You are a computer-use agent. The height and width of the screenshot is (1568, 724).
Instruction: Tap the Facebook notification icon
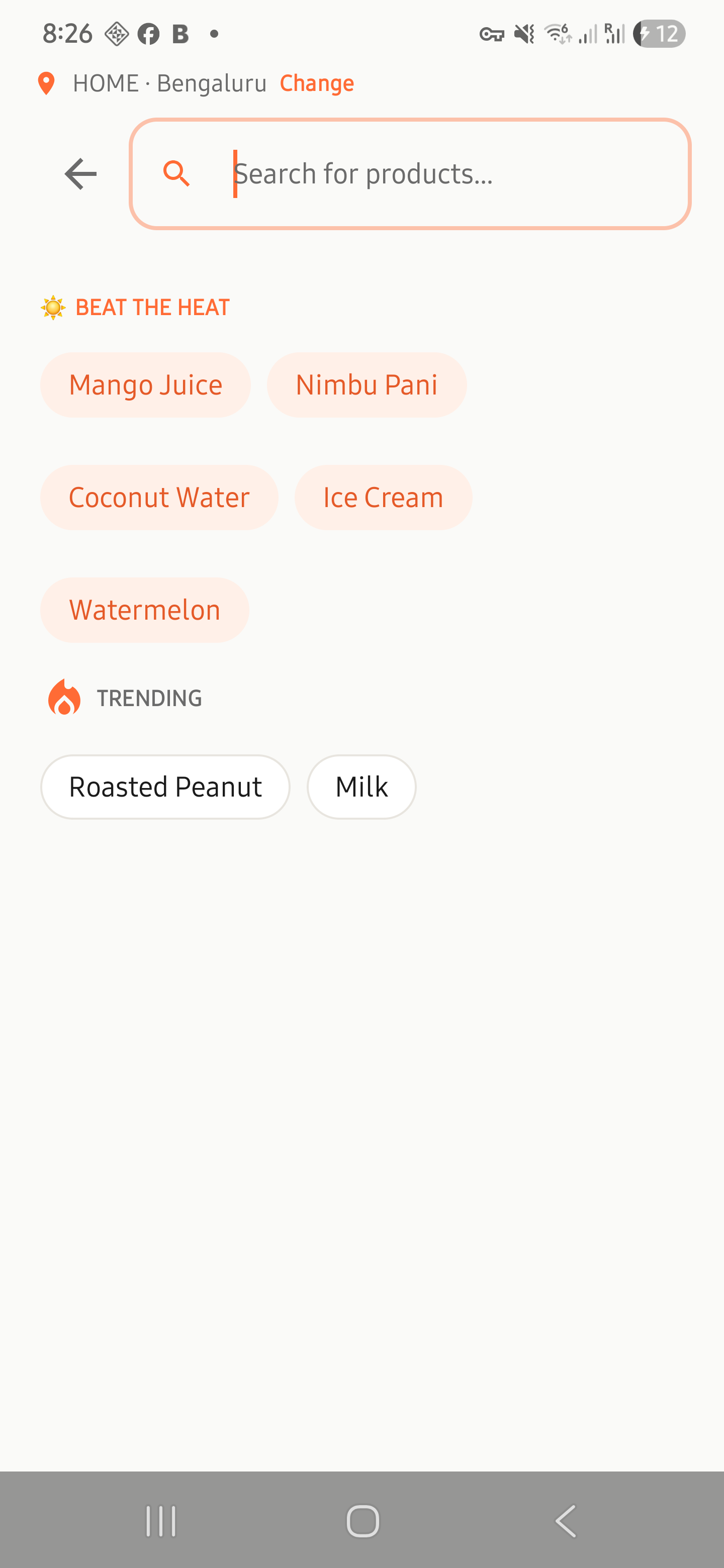pyautogui.click(x=147, y=34)
